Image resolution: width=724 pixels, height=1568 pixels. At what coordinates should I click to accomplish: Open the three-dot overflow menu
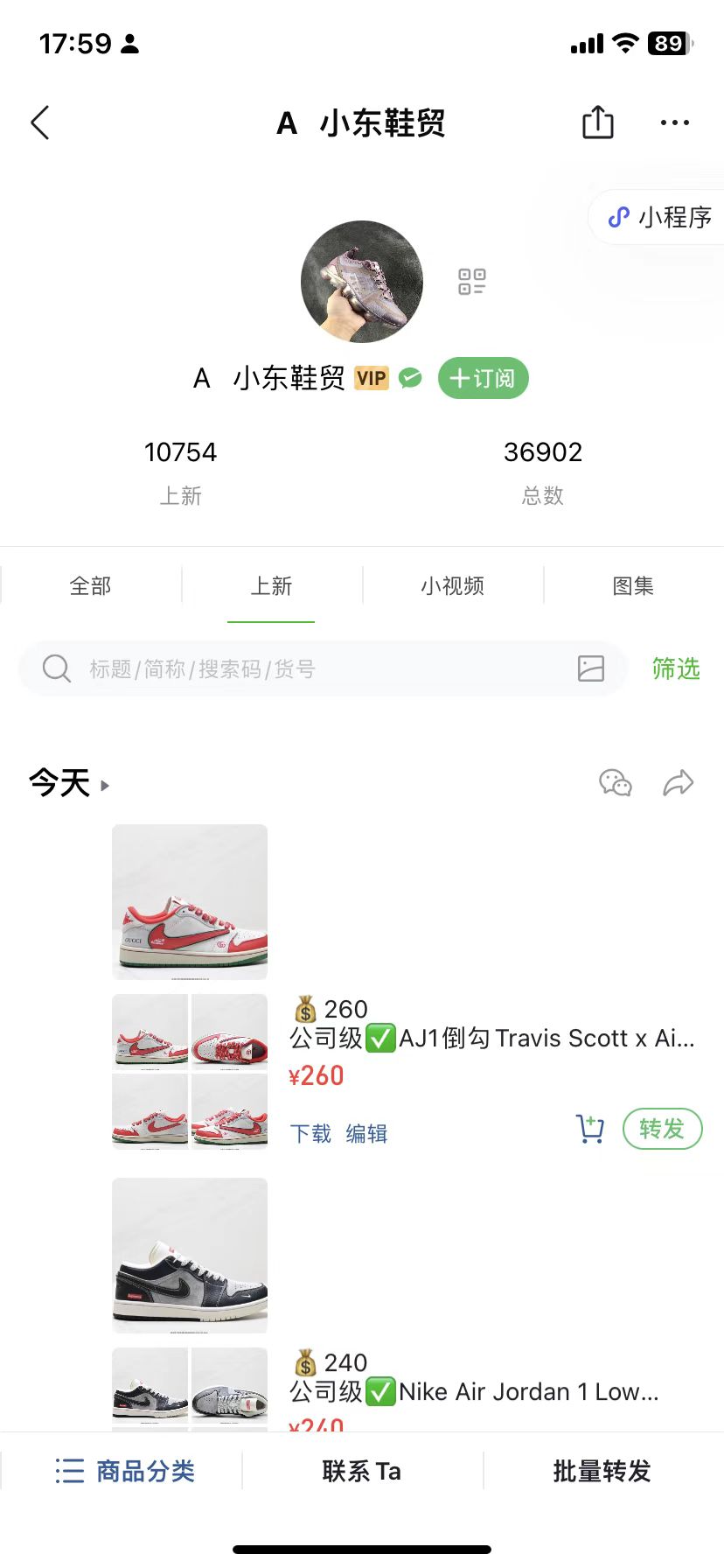[x=675, y=122]
